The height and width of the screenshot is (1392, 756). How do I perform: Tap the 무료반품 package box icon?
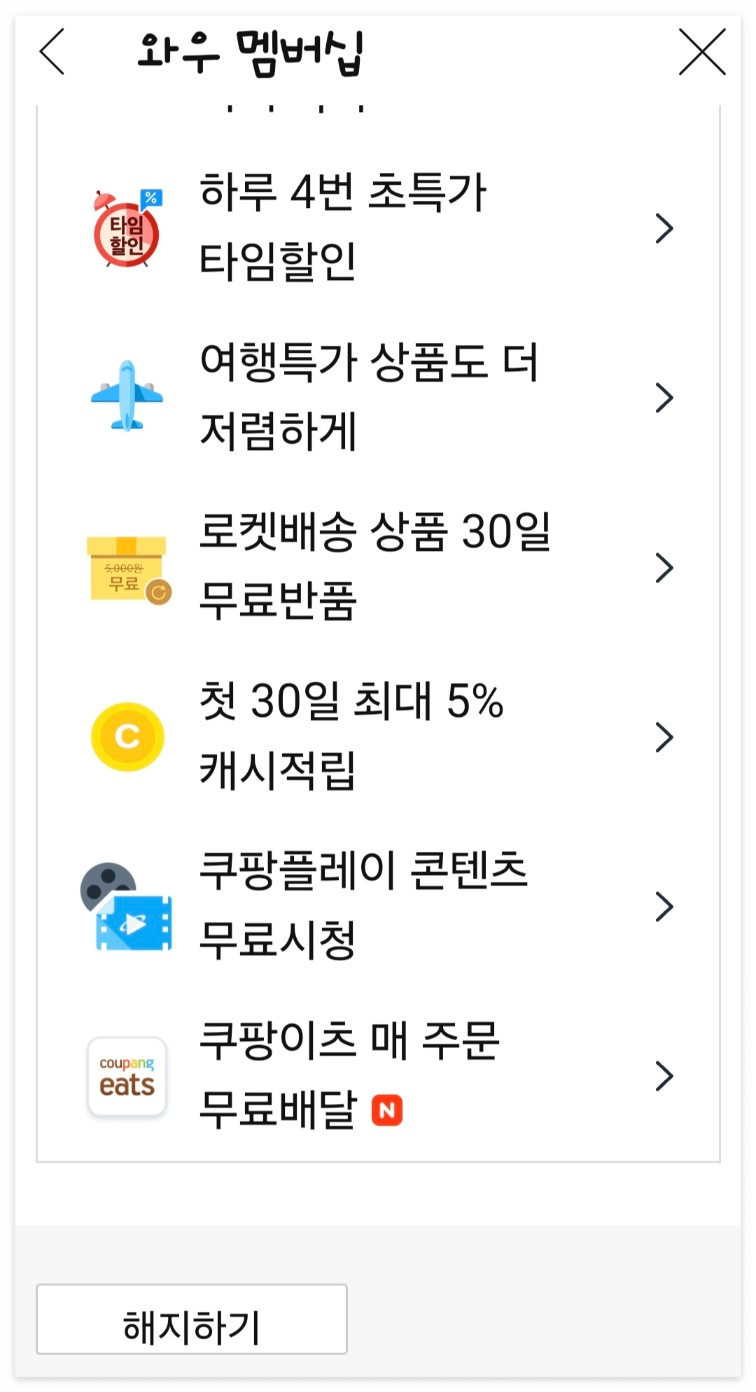point(127,567)
